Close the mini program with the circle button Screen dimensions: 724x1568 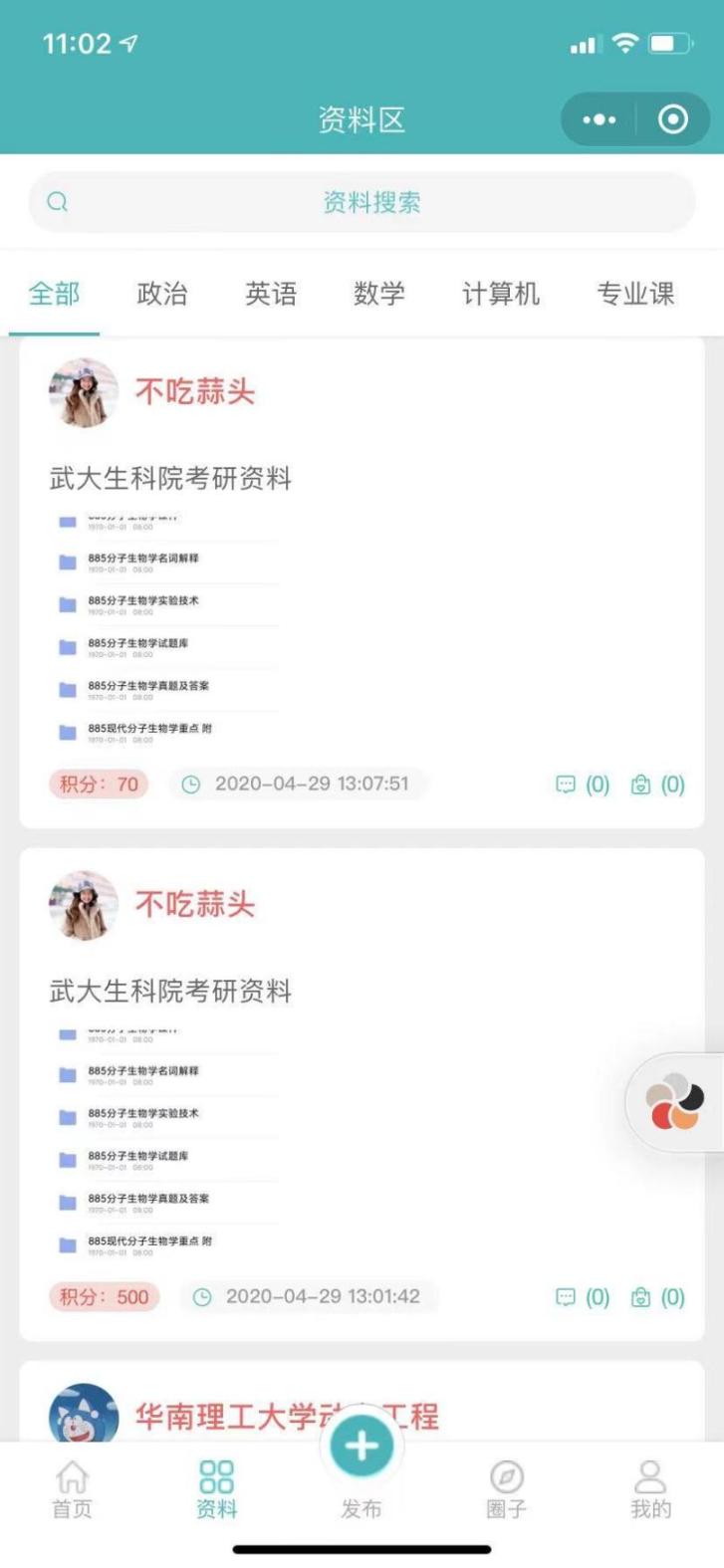673,120
